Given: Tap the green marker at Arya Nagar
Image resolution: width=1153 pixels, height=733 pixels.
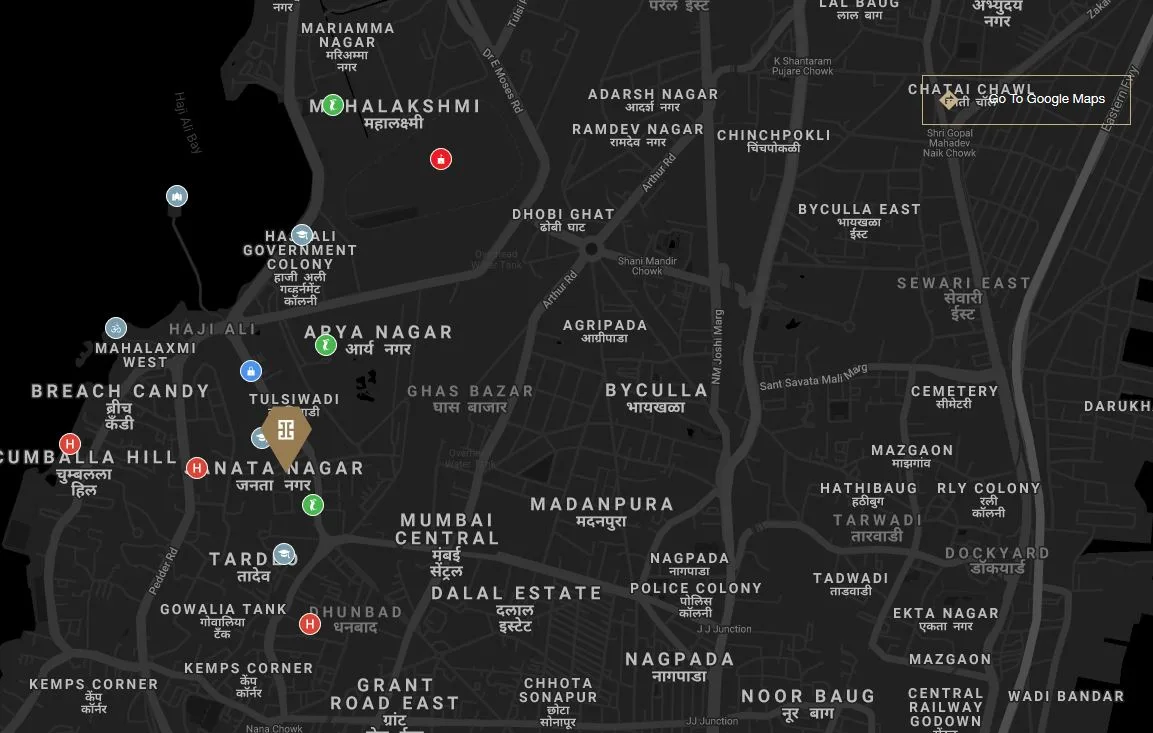Looking at the screenshot, I should click(326, 345).
